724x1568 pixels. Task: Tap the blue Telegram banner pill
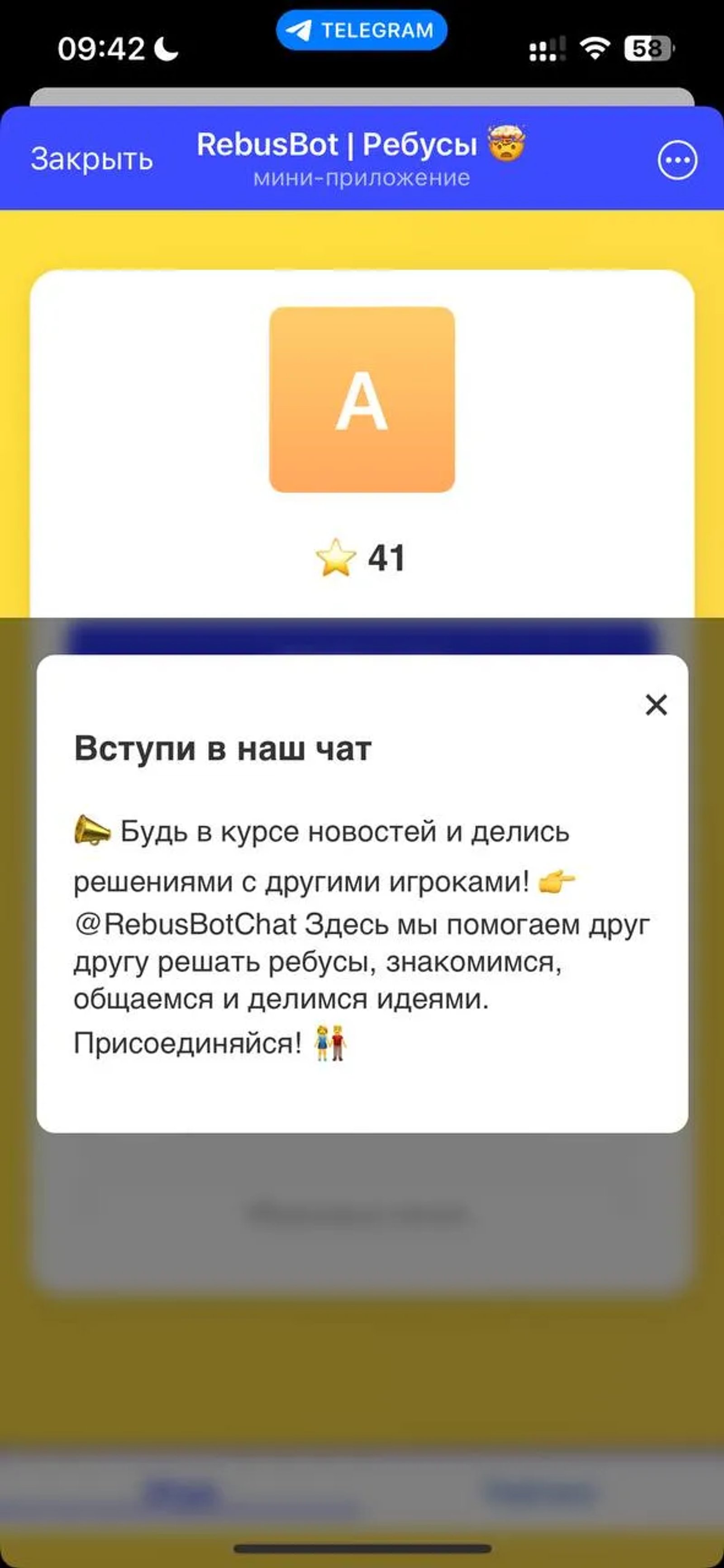pos(362,29)
